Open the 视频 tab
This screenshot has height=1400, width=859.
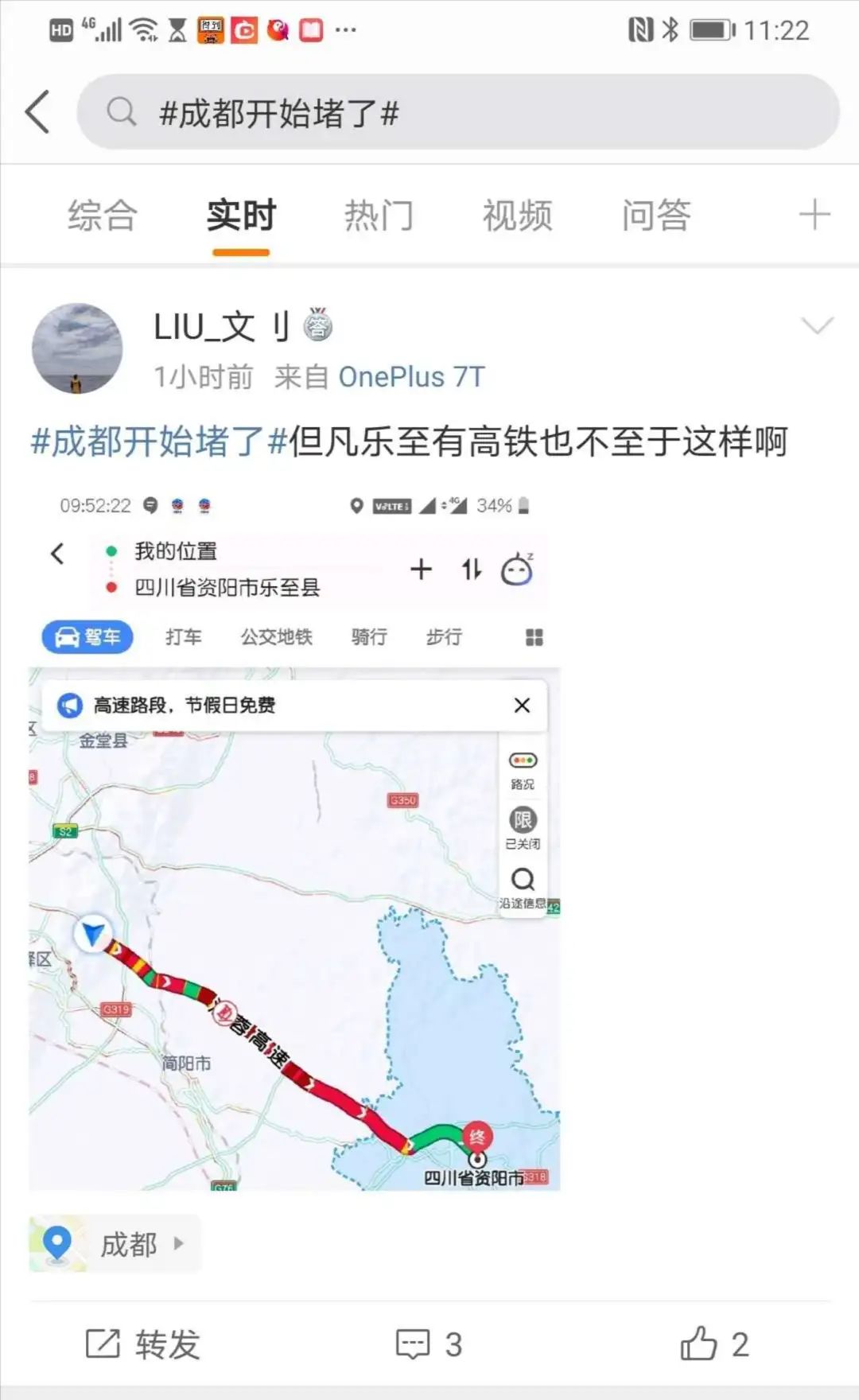coord(517,216)
